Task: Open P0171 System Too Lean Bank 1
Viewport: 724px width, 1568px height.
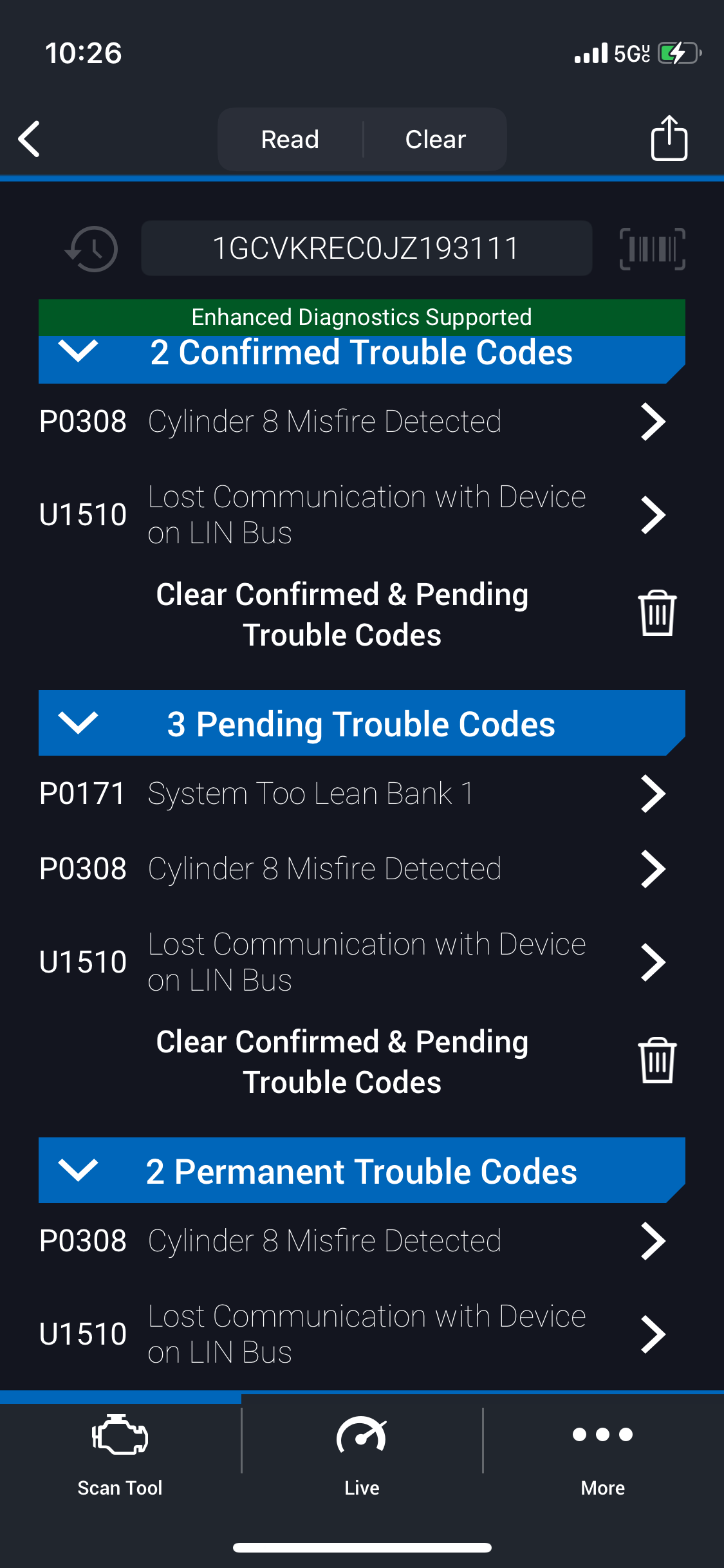Action: click(351, 794)
